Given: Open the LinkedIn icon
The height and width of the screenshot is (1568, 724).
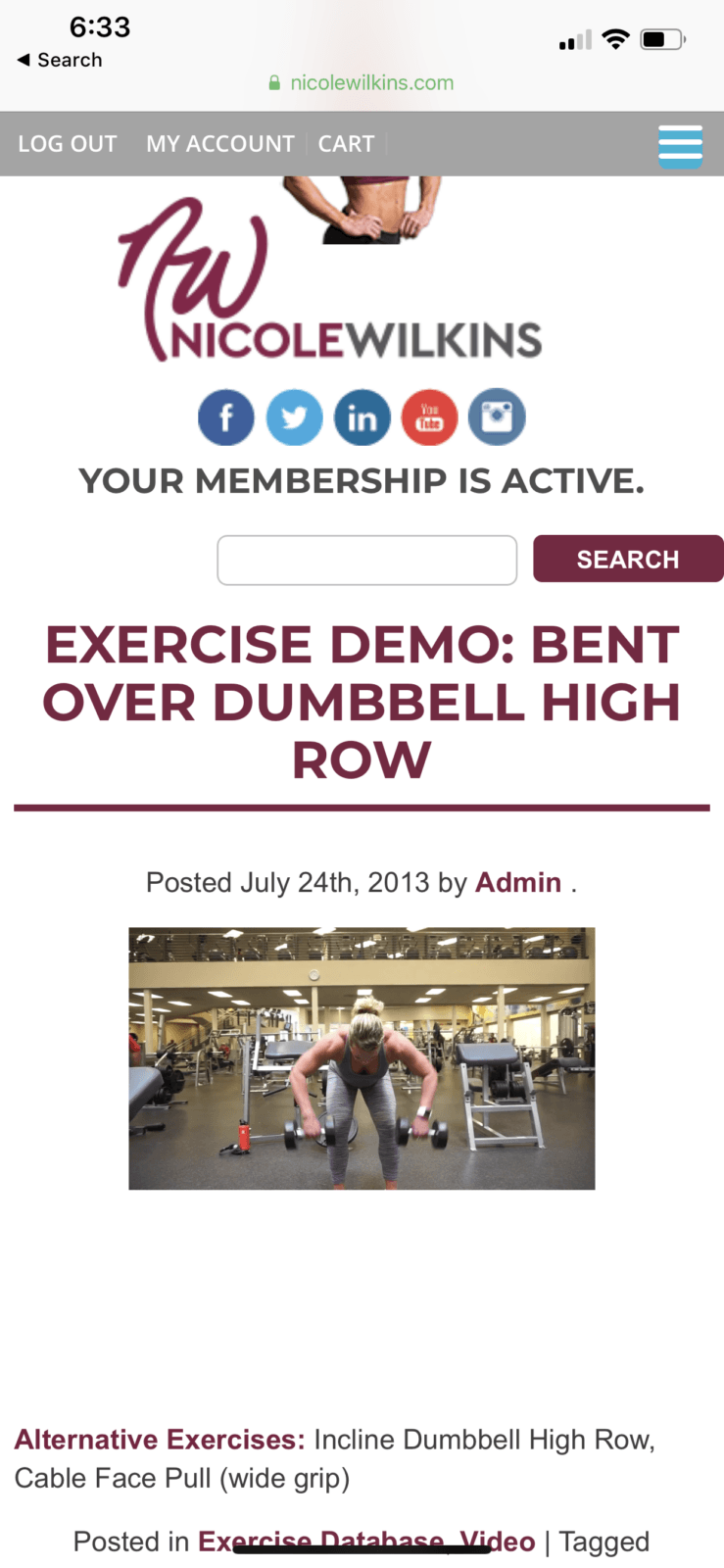Looking at the screenshot, I should (x=362, y=417).
